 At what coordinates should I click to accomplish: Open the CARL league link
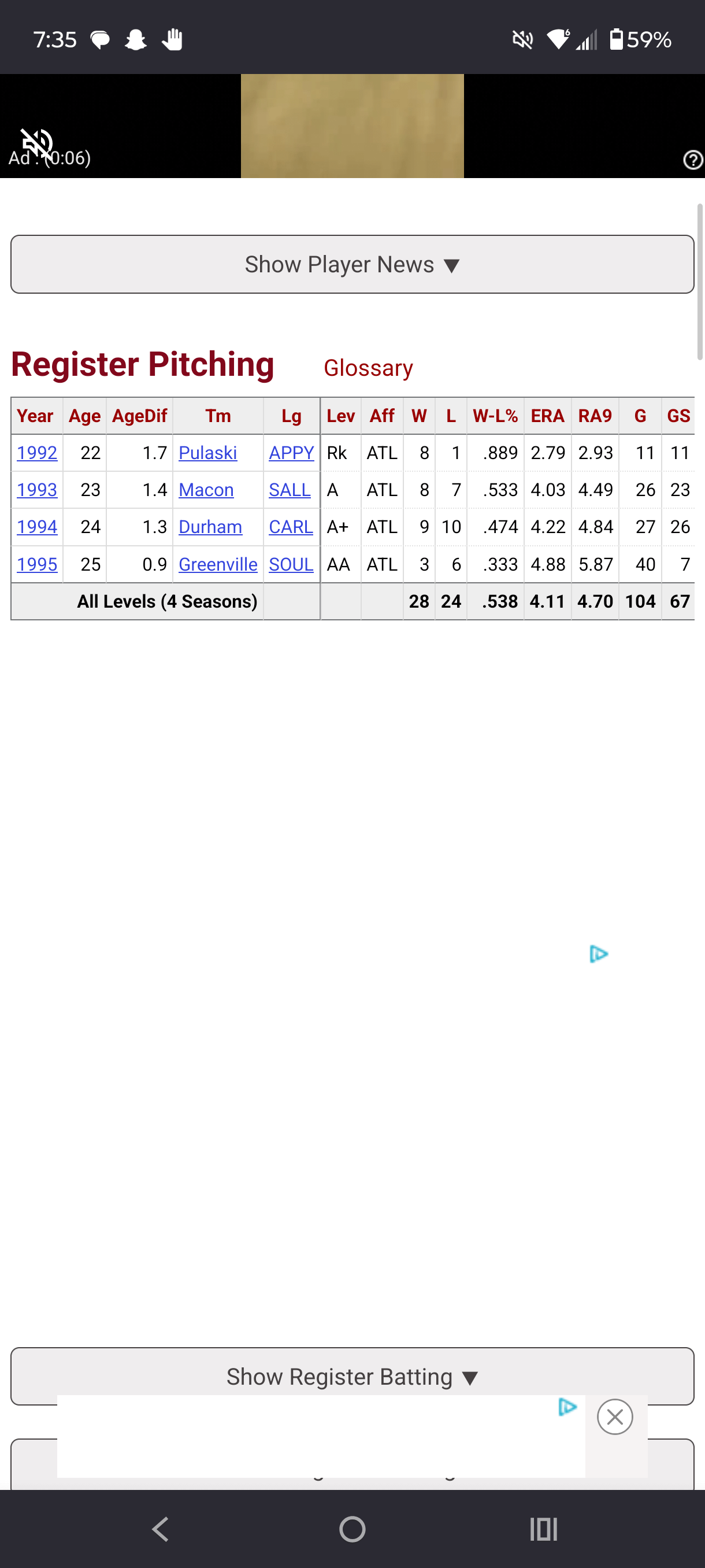[x=291, y=527]
